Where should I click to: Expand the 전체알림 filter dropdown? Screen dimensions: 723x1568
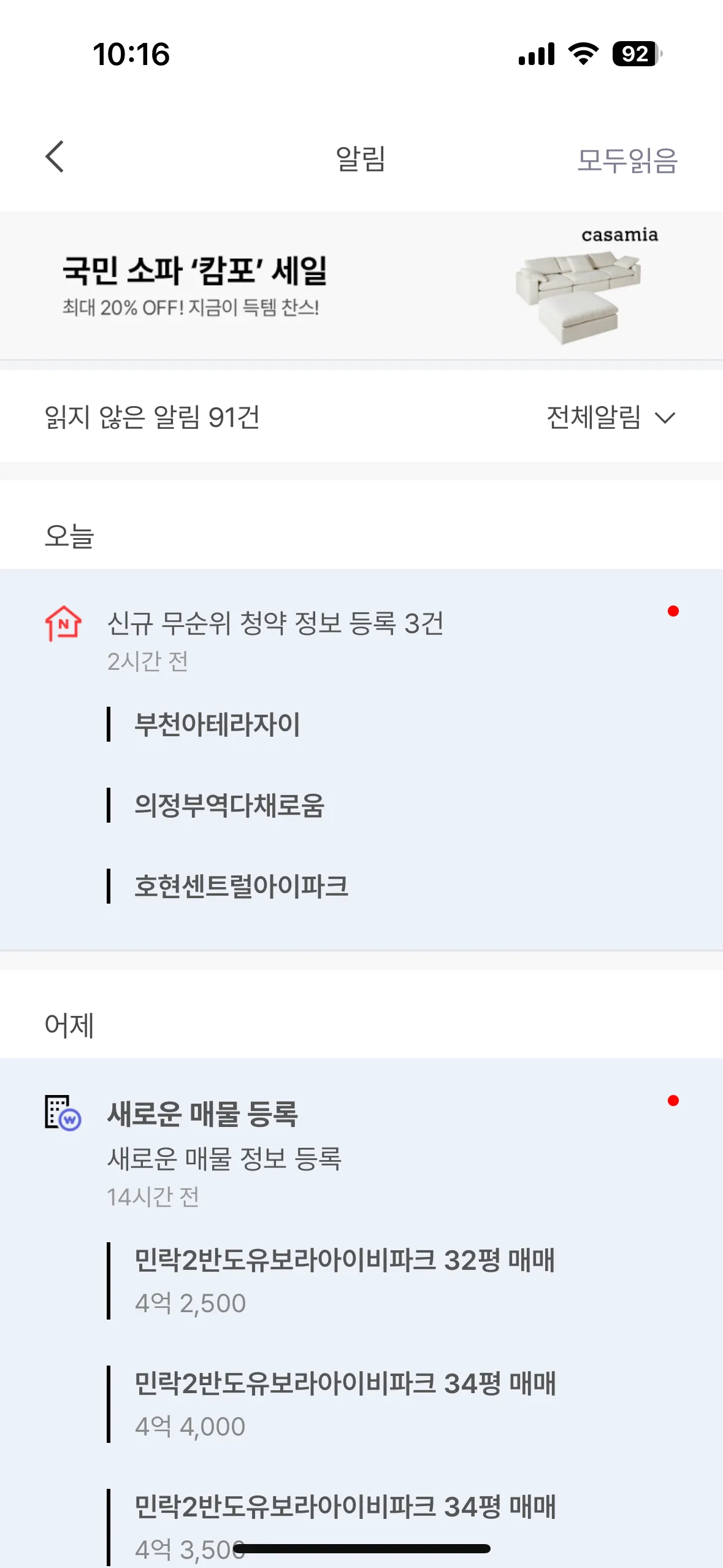tap(610, 418)
